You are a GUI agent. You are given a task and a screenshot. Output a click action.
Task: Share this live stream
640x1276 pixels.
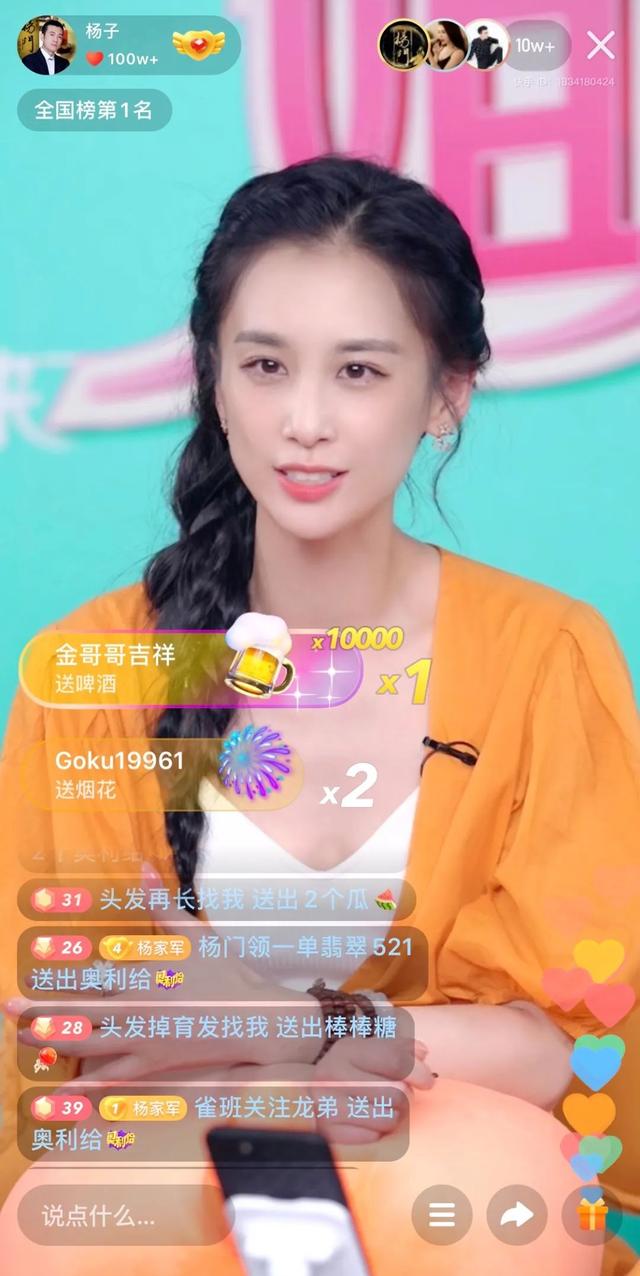pyautogui.click(x=516, y=1215)
